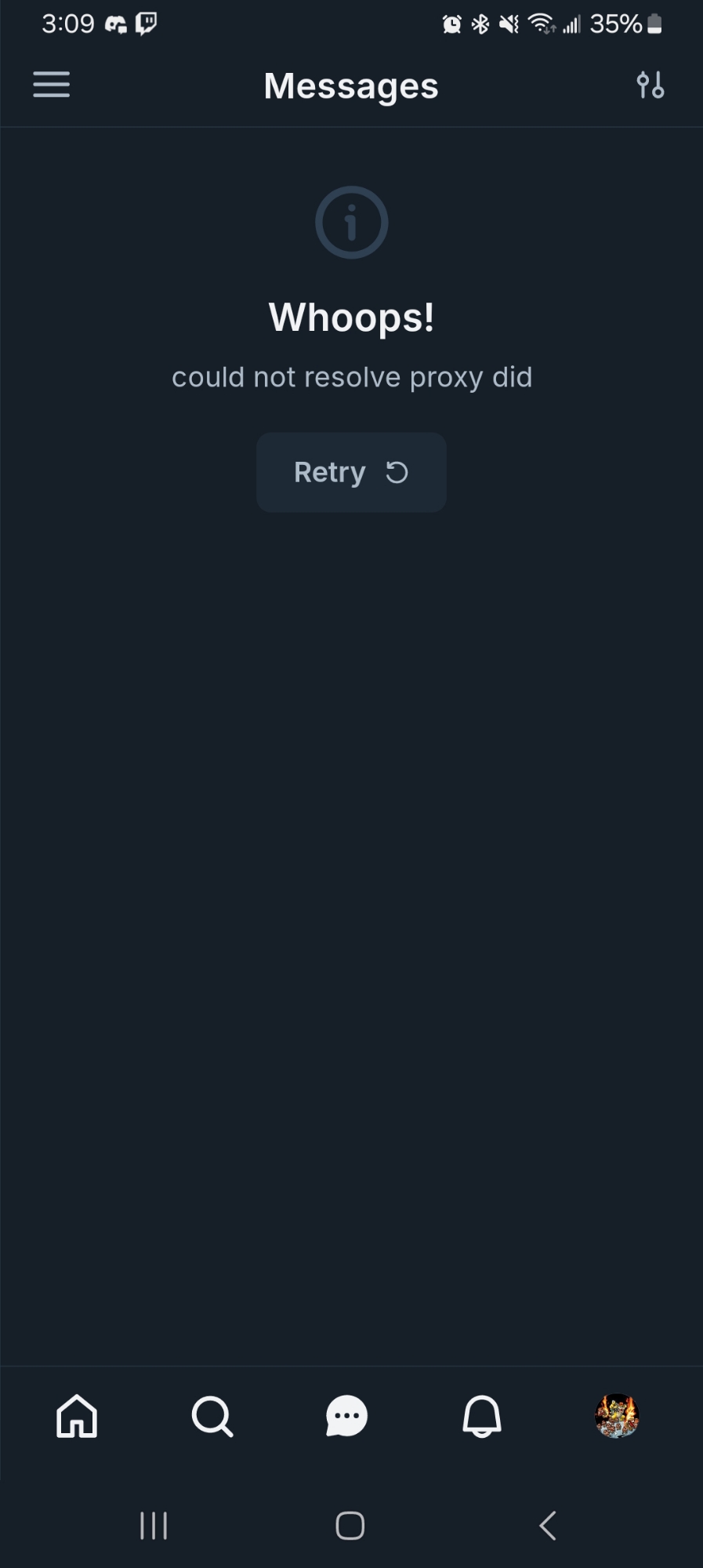Tap the system back button

[548, 1526]
